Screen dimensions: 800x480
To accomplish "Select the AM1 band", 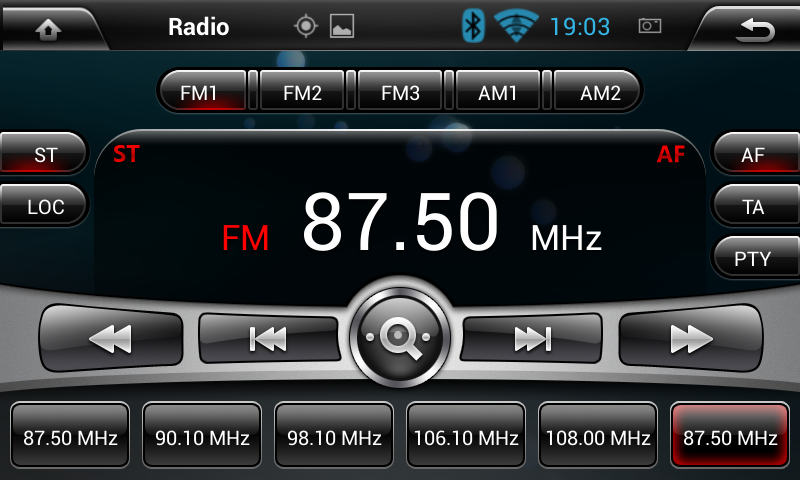I will click(498, 93).
